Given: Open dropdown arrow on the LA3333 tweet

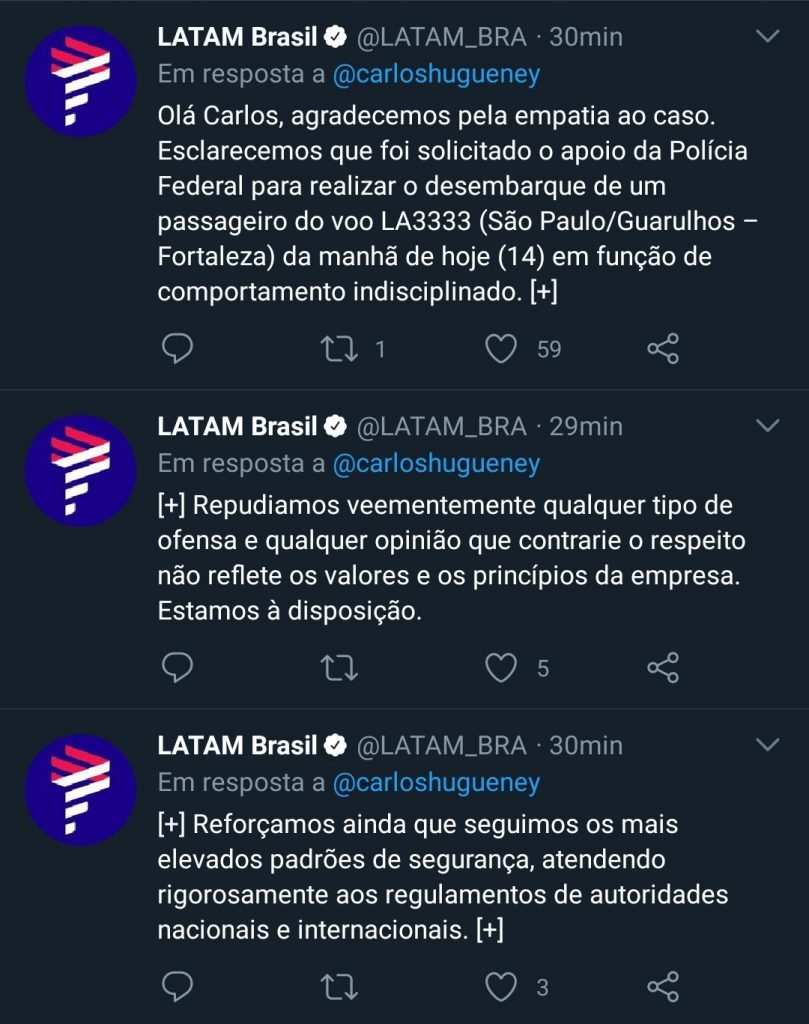Looking at the screenshot, I should pyautogui.click(x=767, y=37).
